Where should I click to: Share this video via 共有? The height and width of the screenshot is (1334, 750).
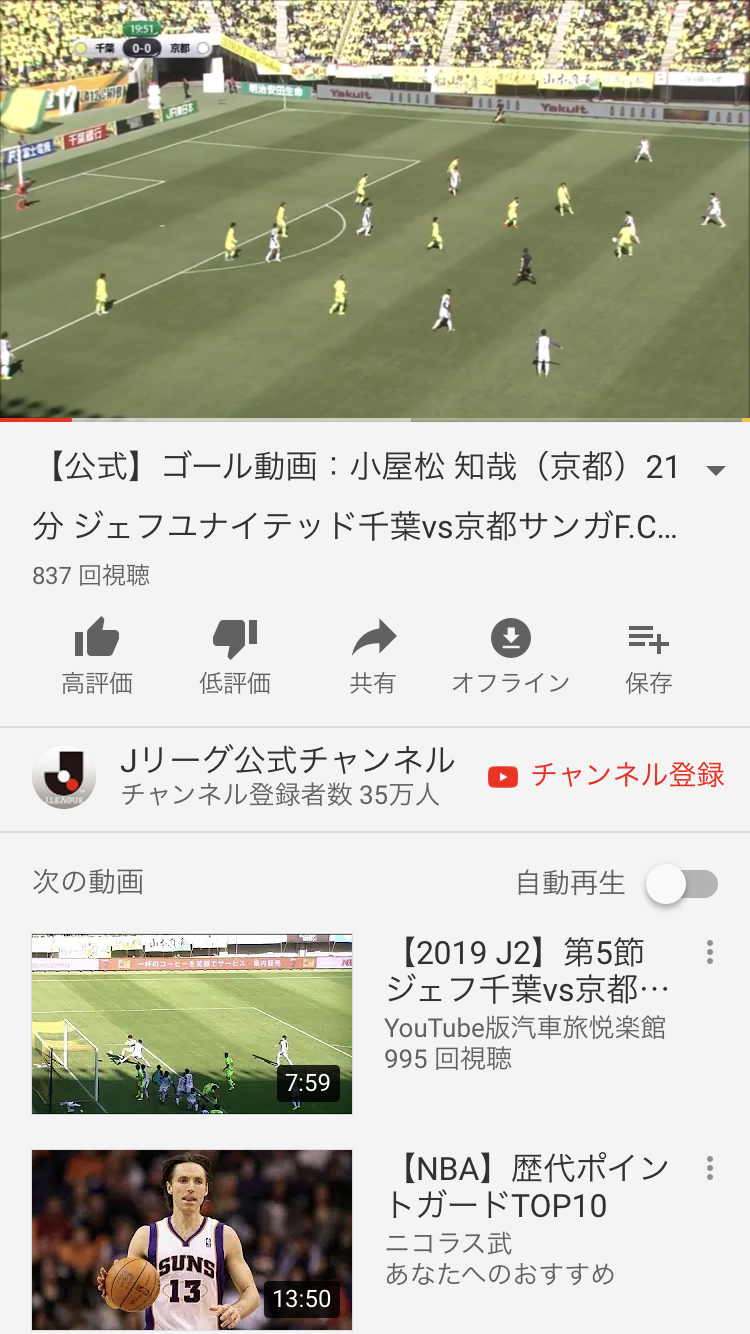[x=373, y=655]
